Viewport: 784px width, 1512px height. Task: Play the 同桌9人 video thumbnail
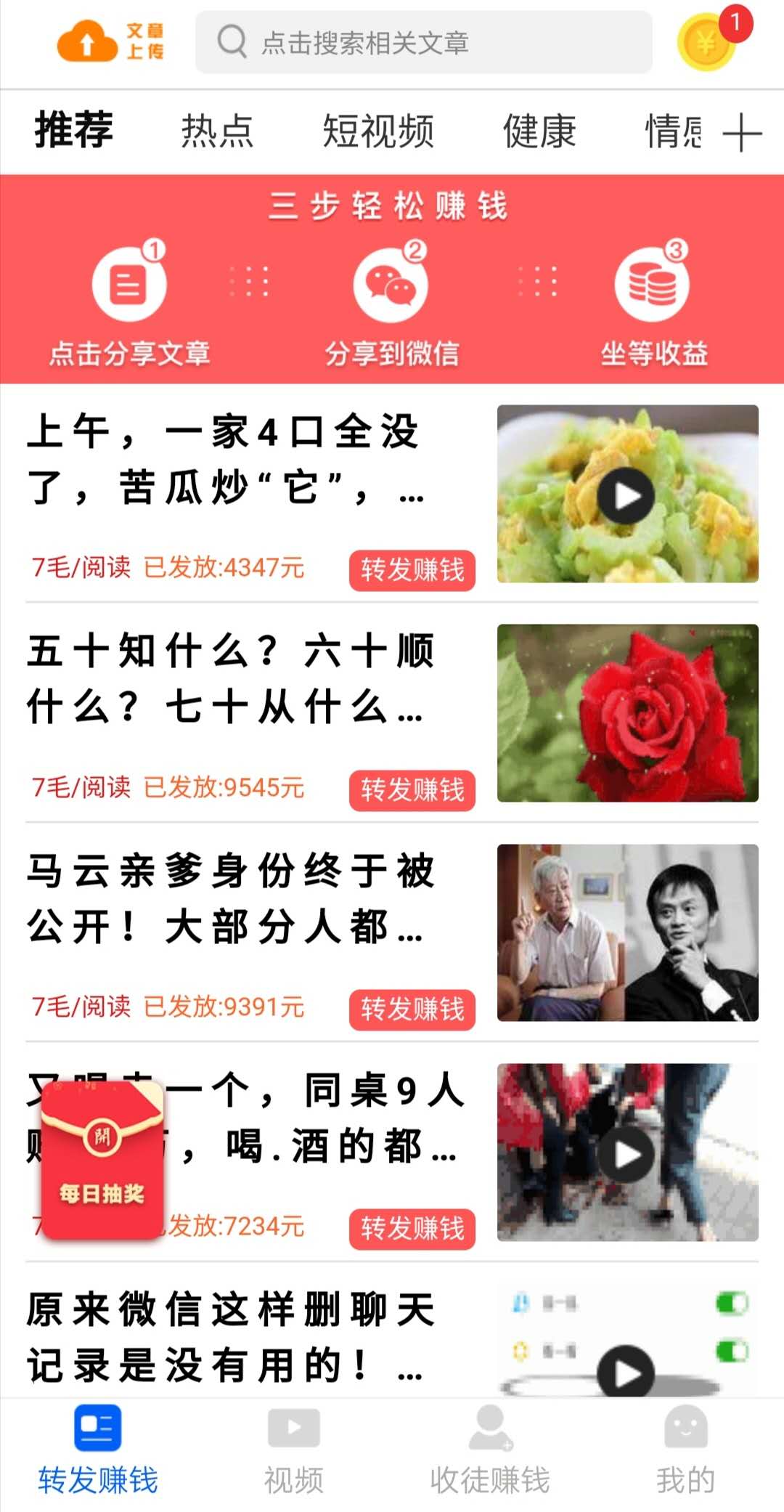(x=627, y=1153)
